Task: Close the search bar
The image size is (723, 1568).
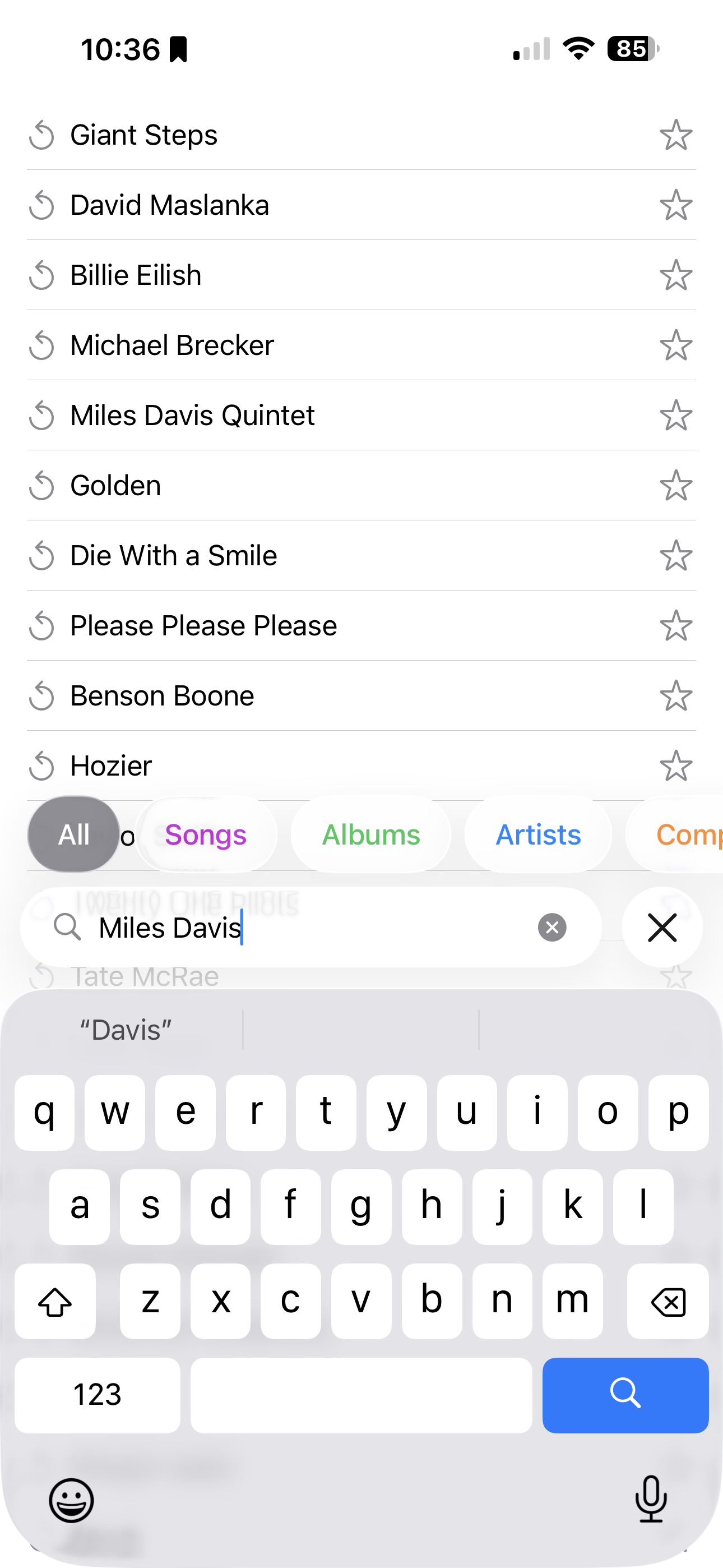Action: 662,928
